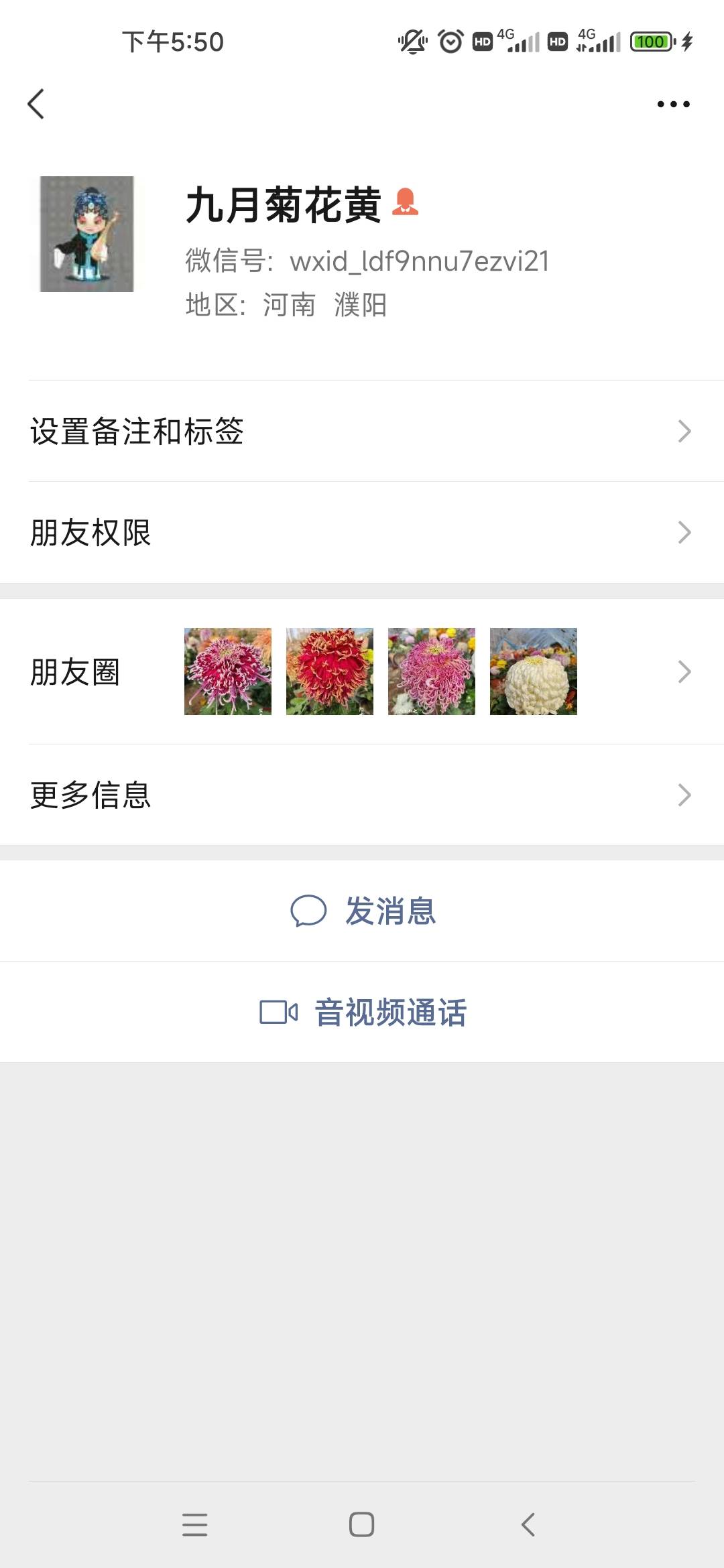View 九月菊花黄's profile avatar
Viewport: 724px width, 1568px height.
click(87, 234)
